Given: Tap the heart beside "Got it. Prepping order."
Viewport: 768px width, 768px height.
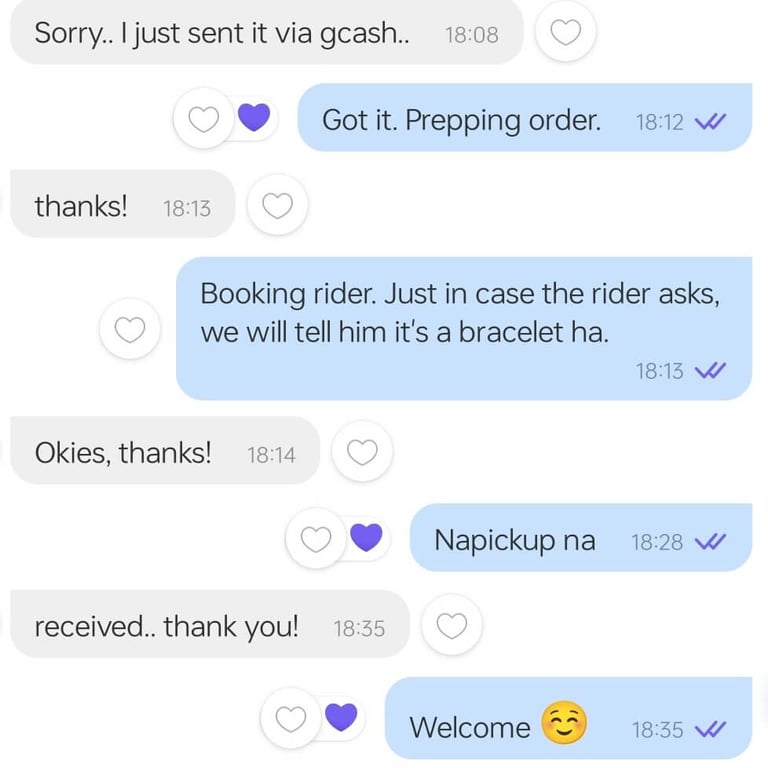Looking at the screenshot, I should 205,120.
